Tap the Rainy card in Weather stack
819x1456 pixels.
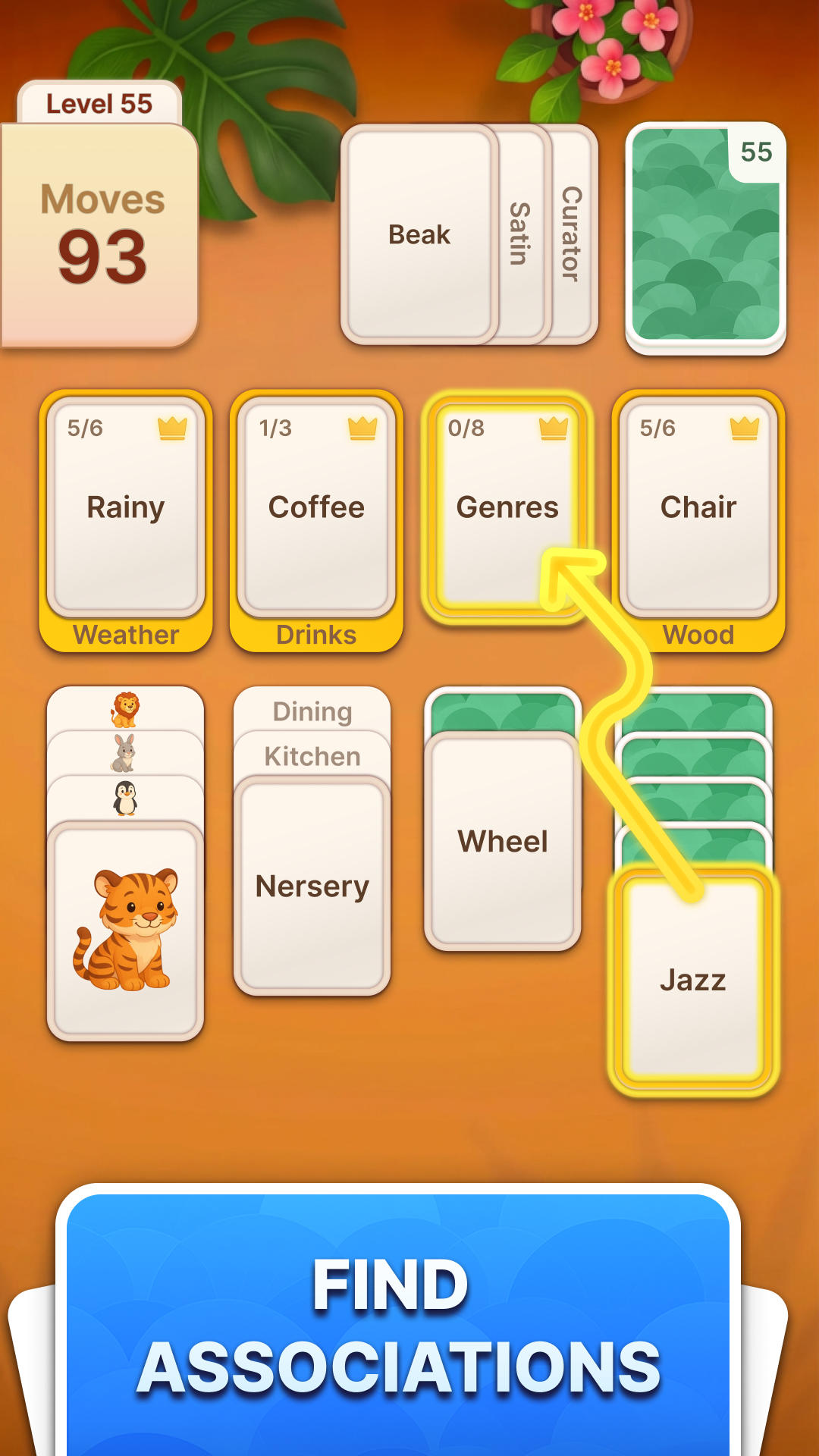pyautogui.click(x=126, y=507)
